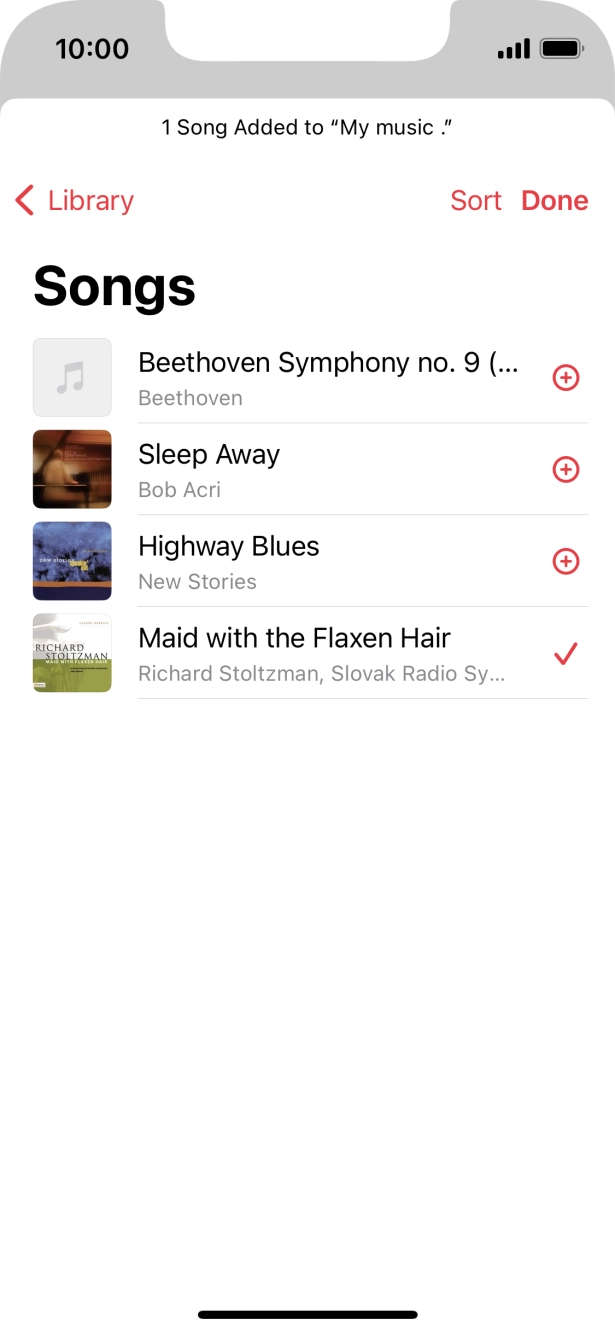Viewport: 615px width, 1332px height.
Task: Go back to Library
Action: pos(75,200)
